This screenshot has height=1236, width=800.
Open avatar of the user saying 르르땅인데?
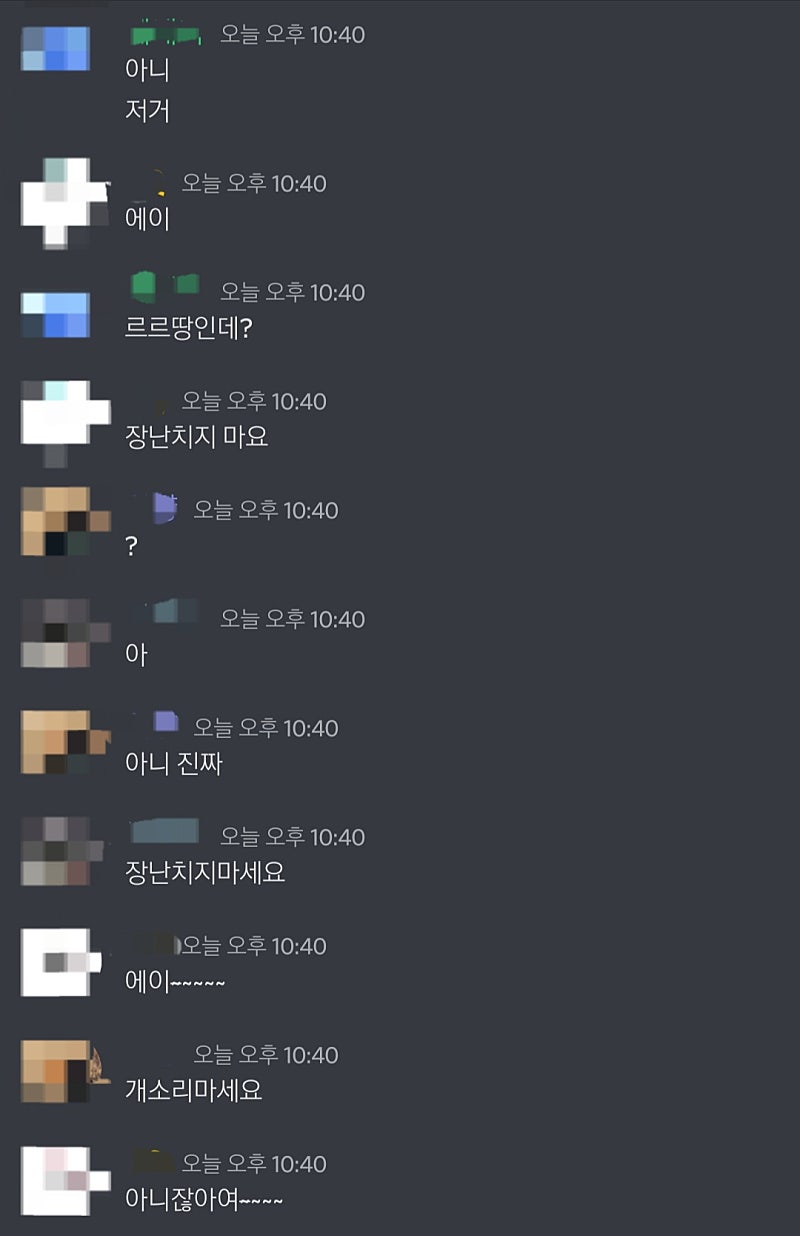(56, 315)
